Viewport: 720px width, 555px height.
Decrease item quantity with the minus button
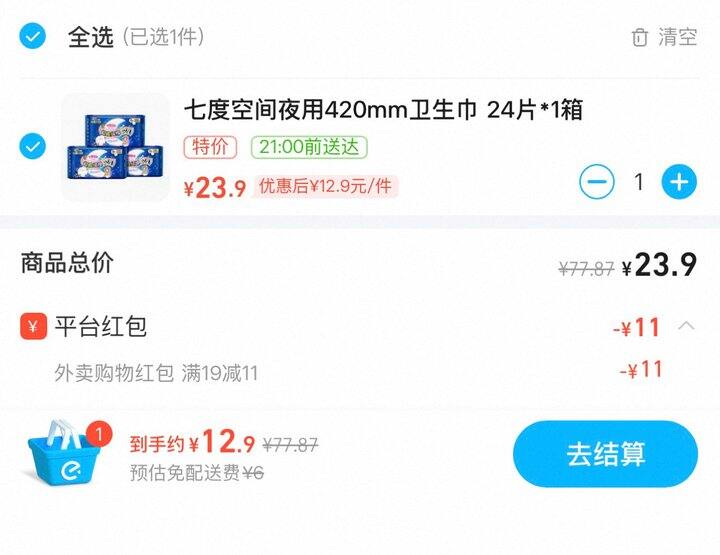coord(597,182)
